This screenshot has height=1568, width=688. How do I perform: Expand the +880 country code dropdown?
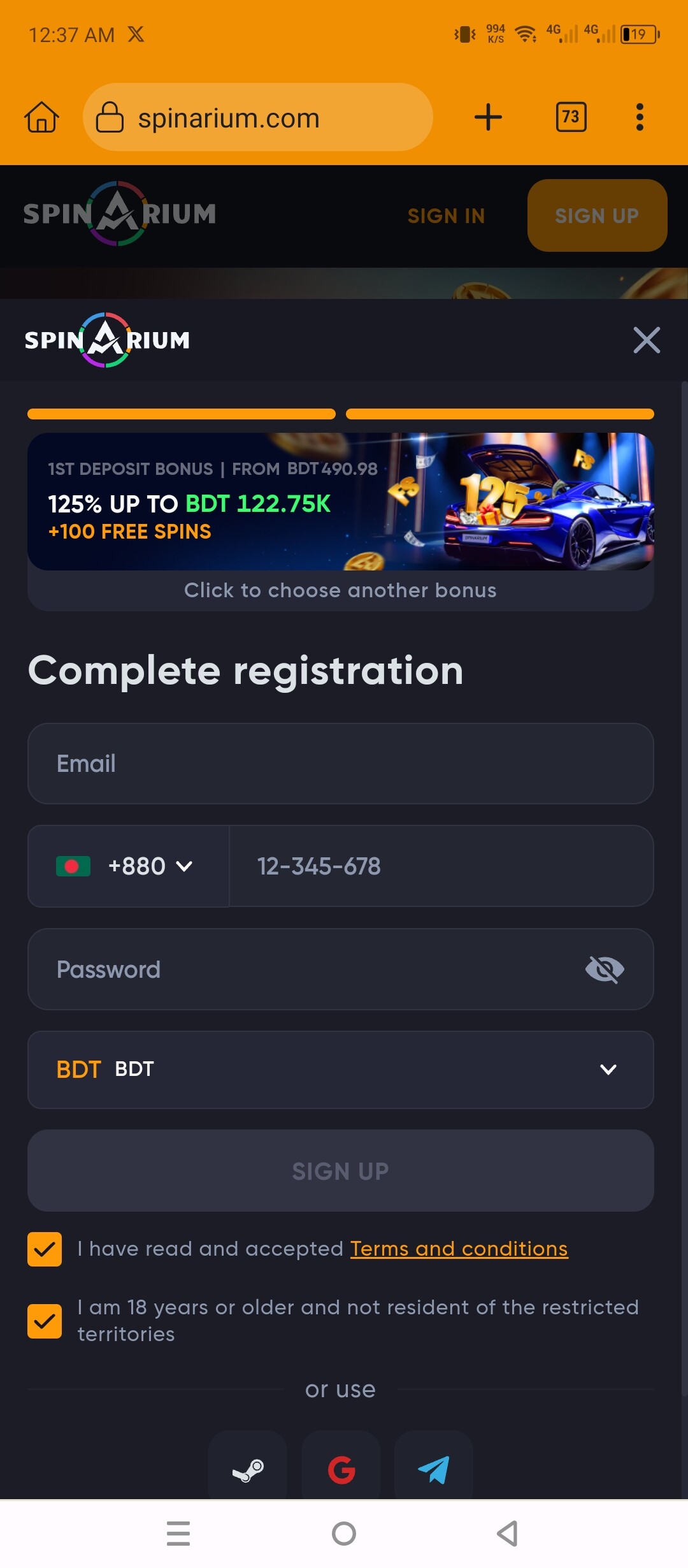(129, 866)
